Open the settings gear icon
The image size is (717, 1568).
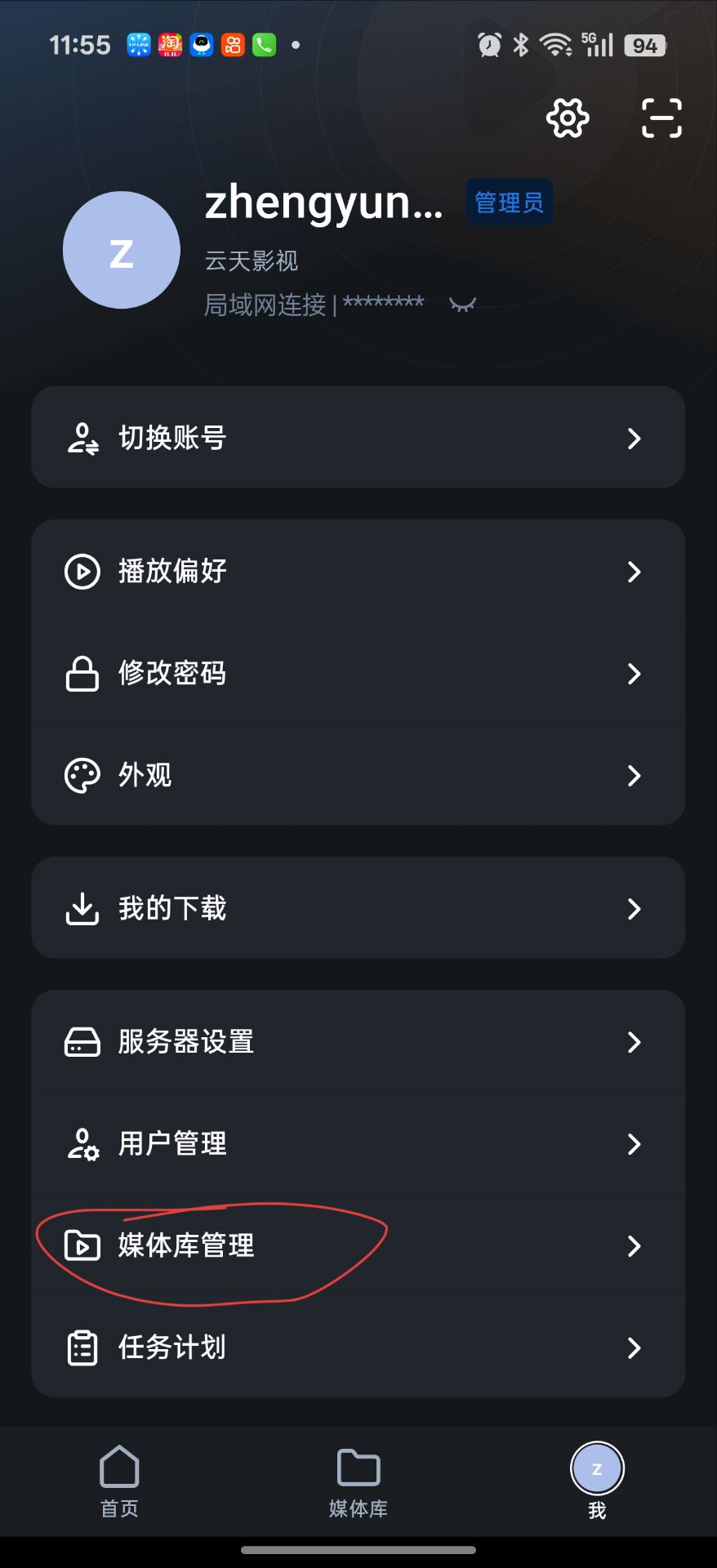click(567, 118)
